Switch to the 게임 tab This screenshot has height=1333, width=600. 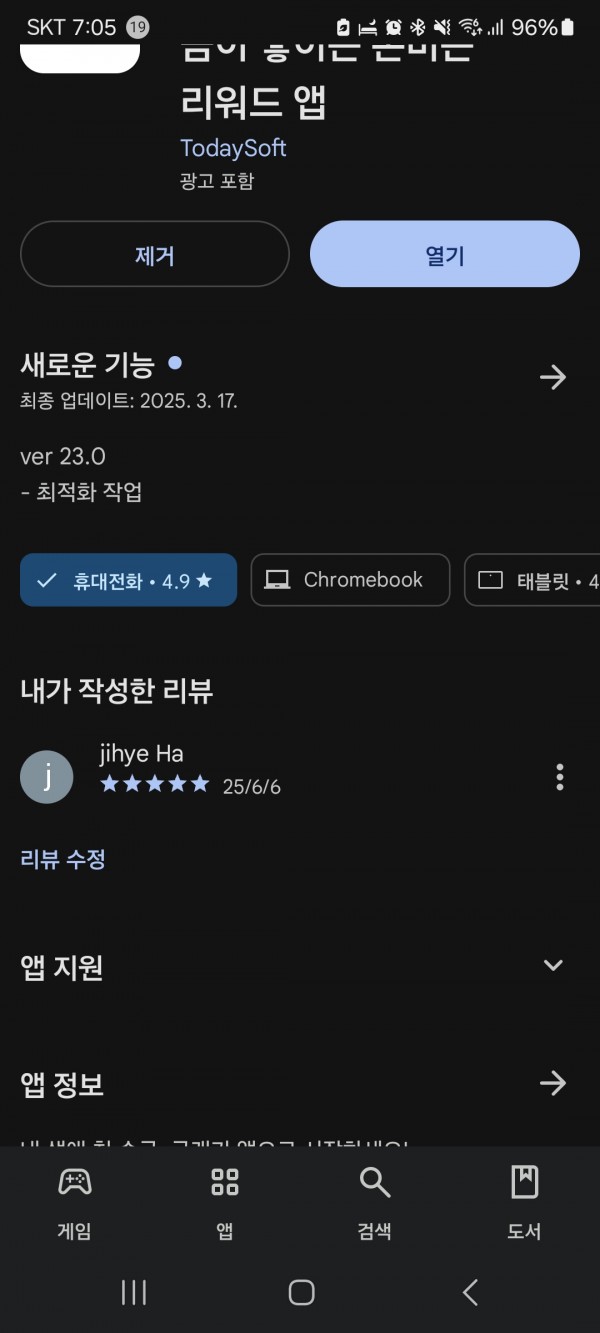click(x=75, y=1203)
